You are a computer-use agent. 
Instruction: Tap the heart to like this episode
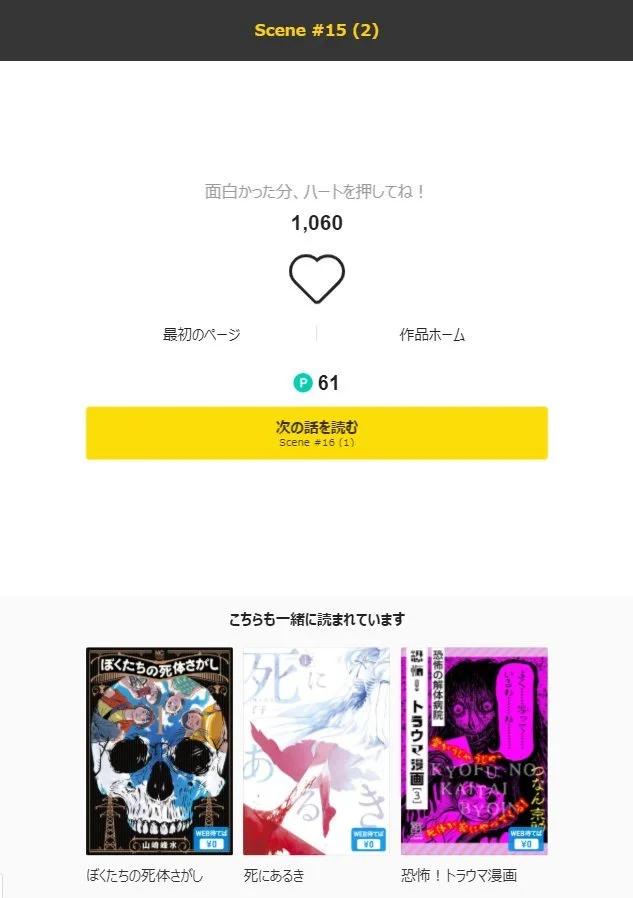point(316,279)
